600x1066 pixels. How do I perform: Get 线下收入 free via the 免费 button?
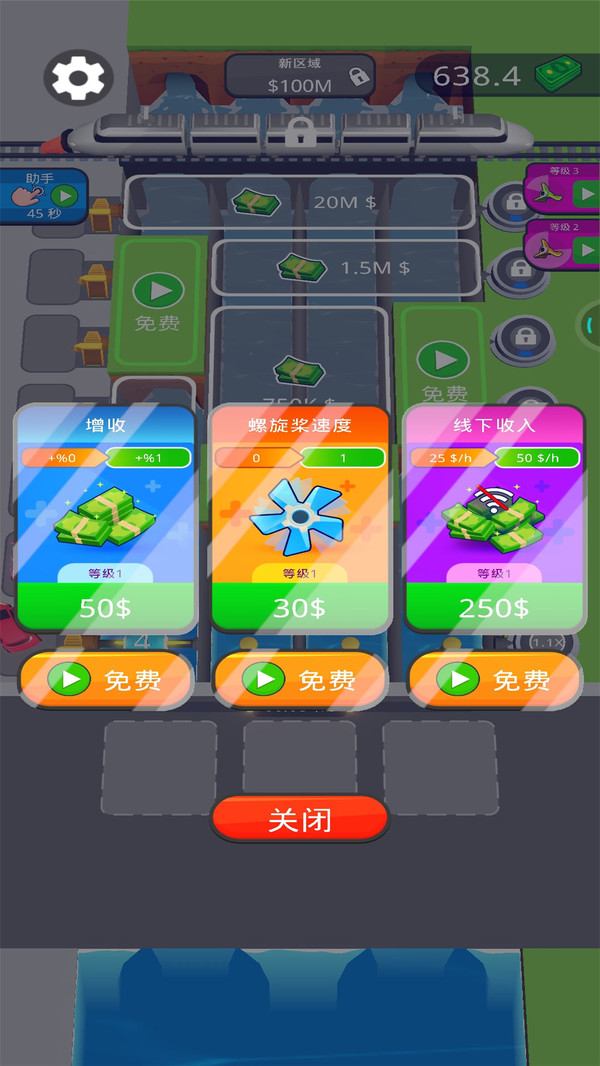coord(494,680)
